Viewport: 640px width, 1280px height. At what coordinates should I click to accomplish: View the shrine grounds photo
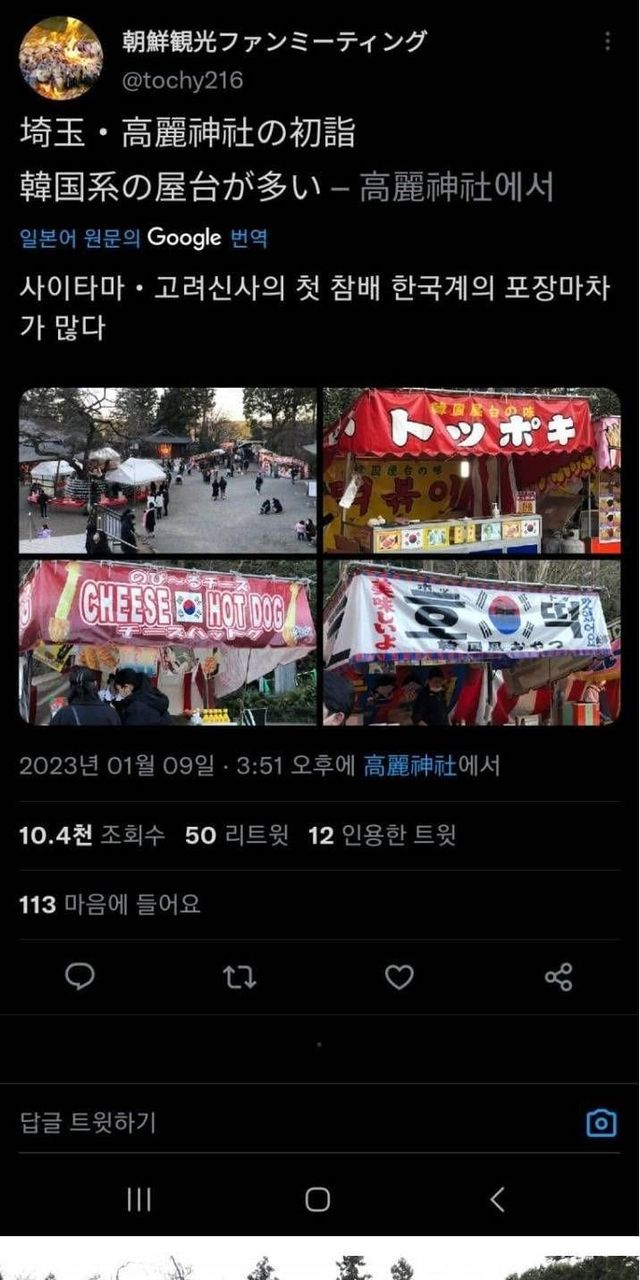coord(167,470)
